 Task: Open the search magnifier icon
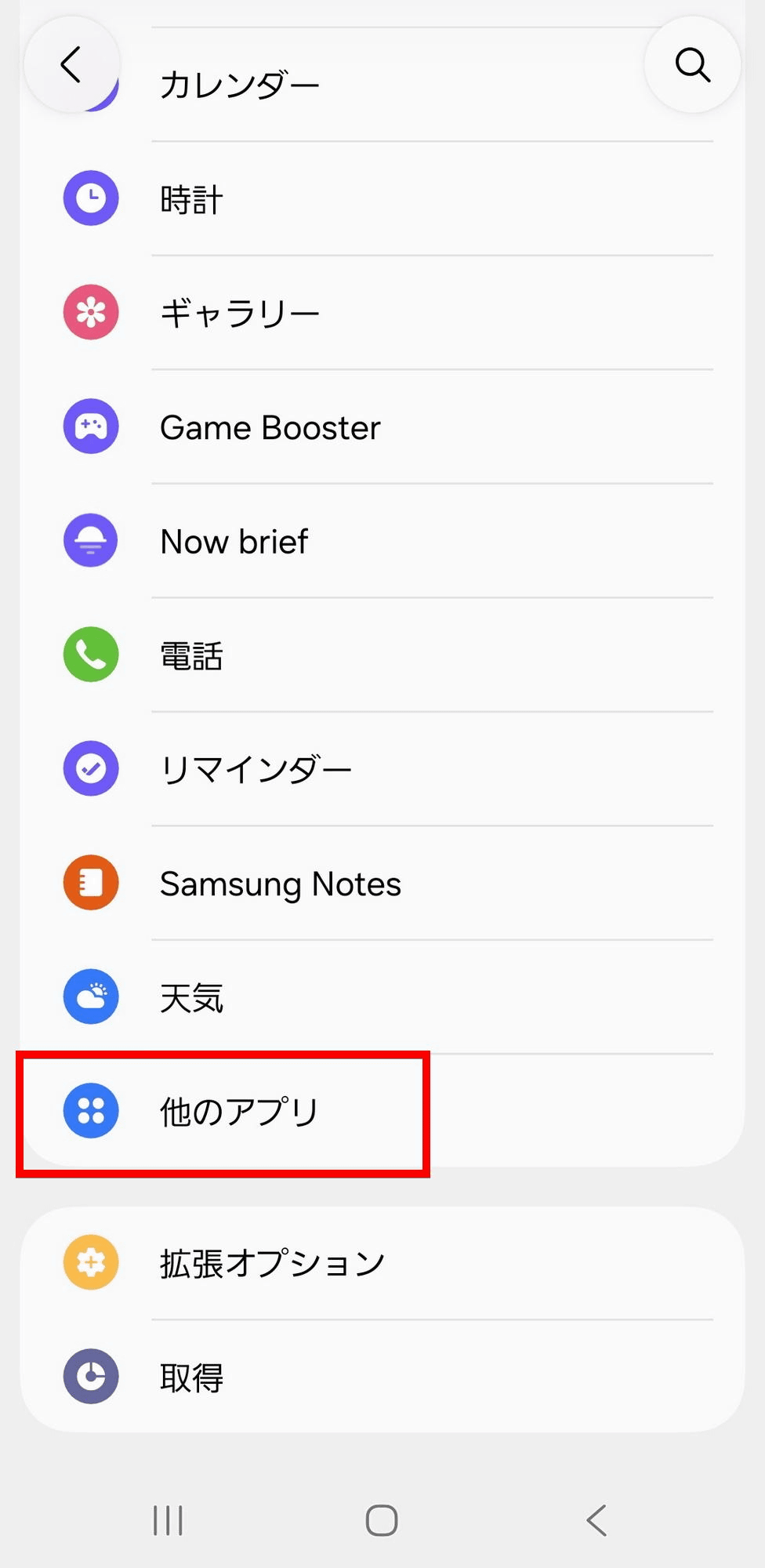[x=692, y=64]
